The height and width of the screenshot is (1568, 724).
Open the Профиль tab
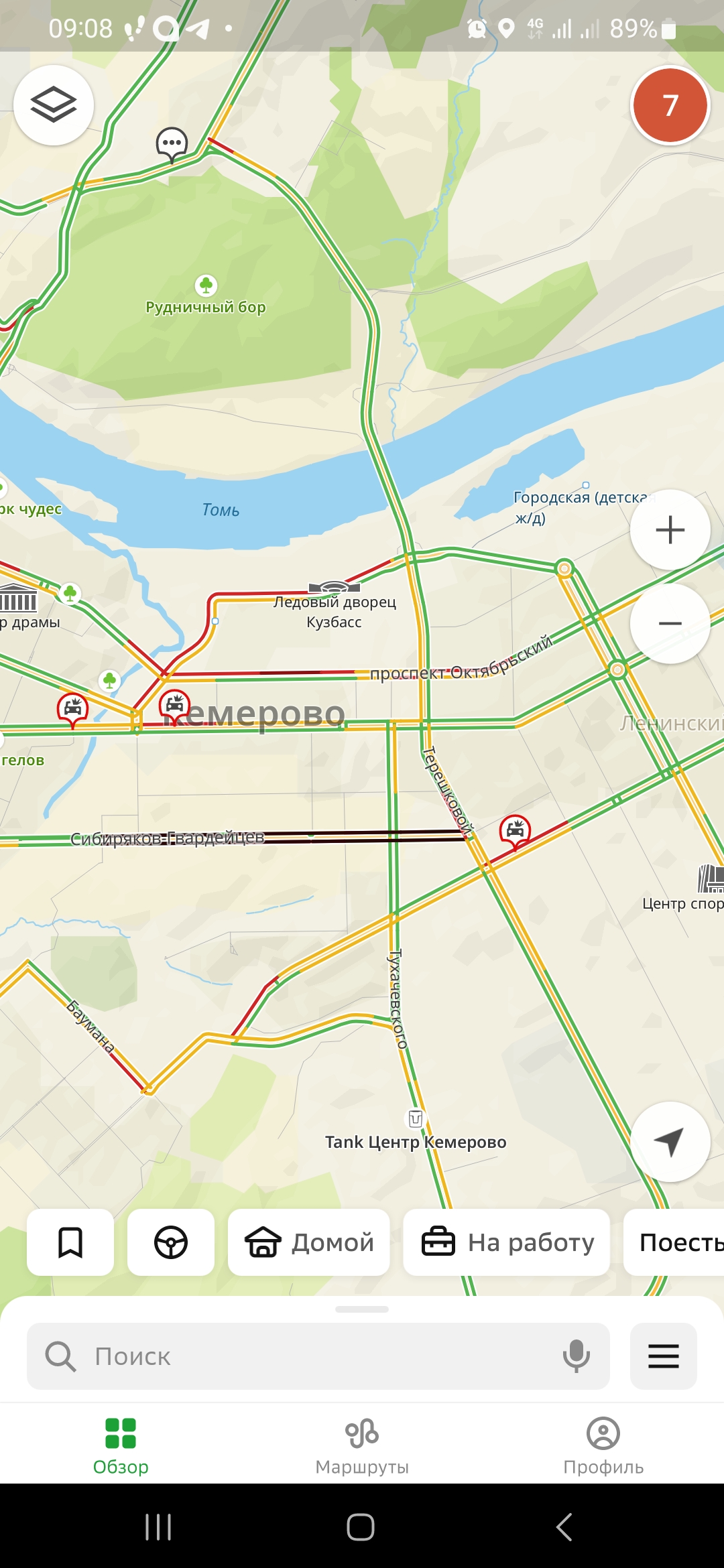pos(603,1446)
